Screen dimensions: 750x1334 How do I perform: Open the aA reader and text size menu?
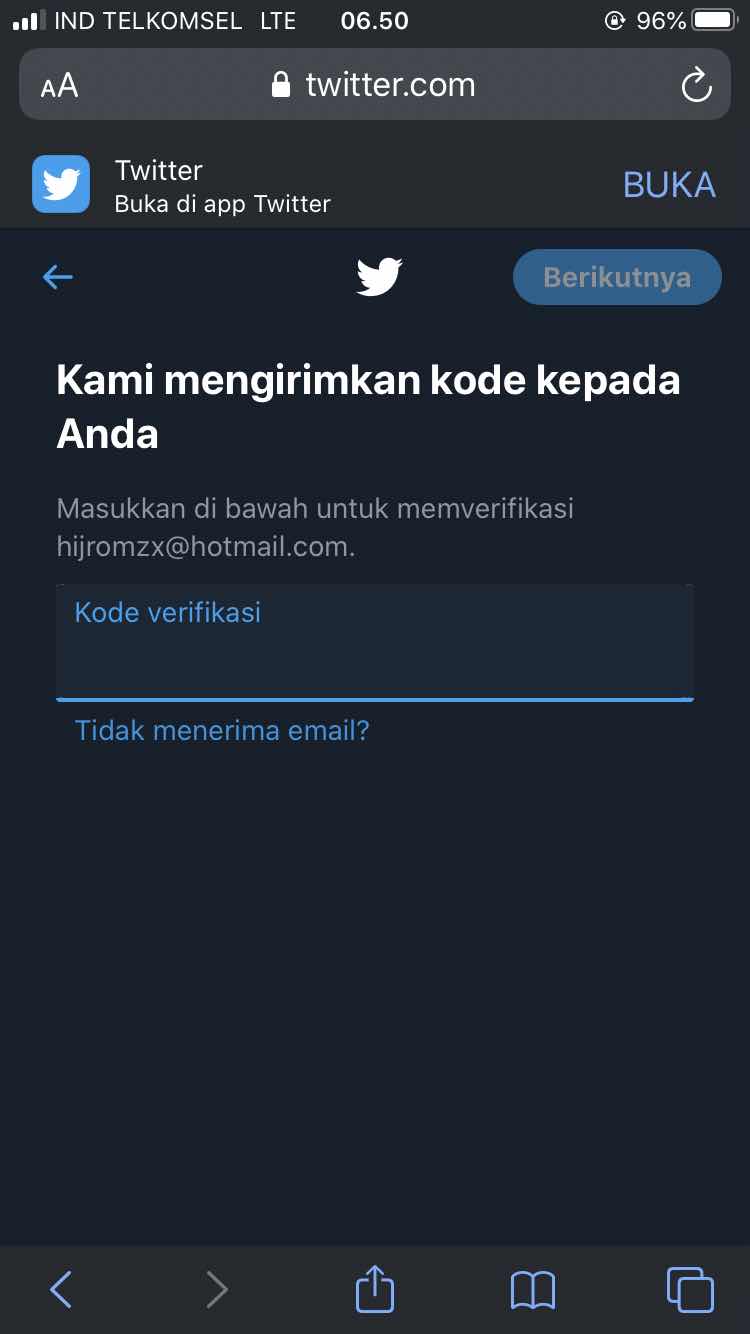click(x=60, y=86)
